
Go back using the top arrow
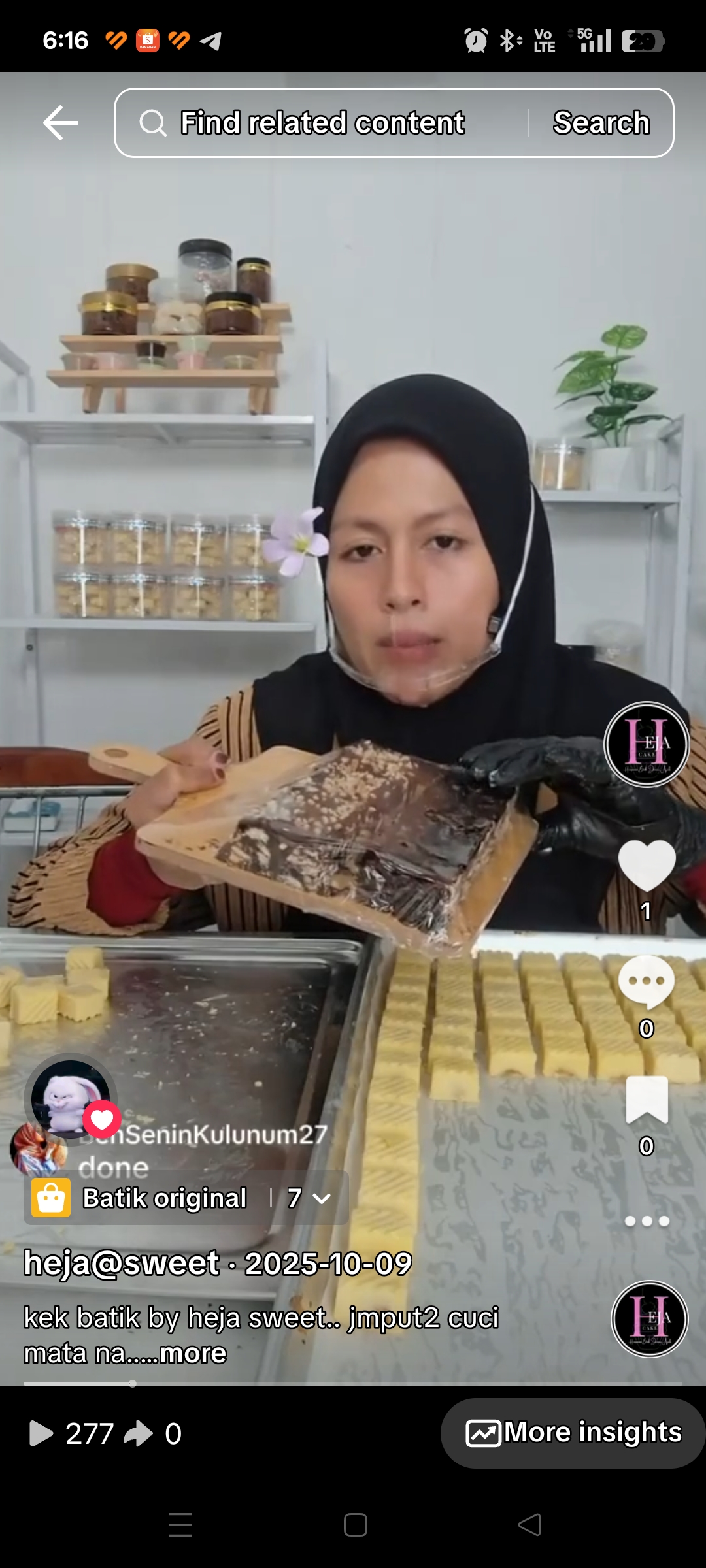tap(61, 123)
